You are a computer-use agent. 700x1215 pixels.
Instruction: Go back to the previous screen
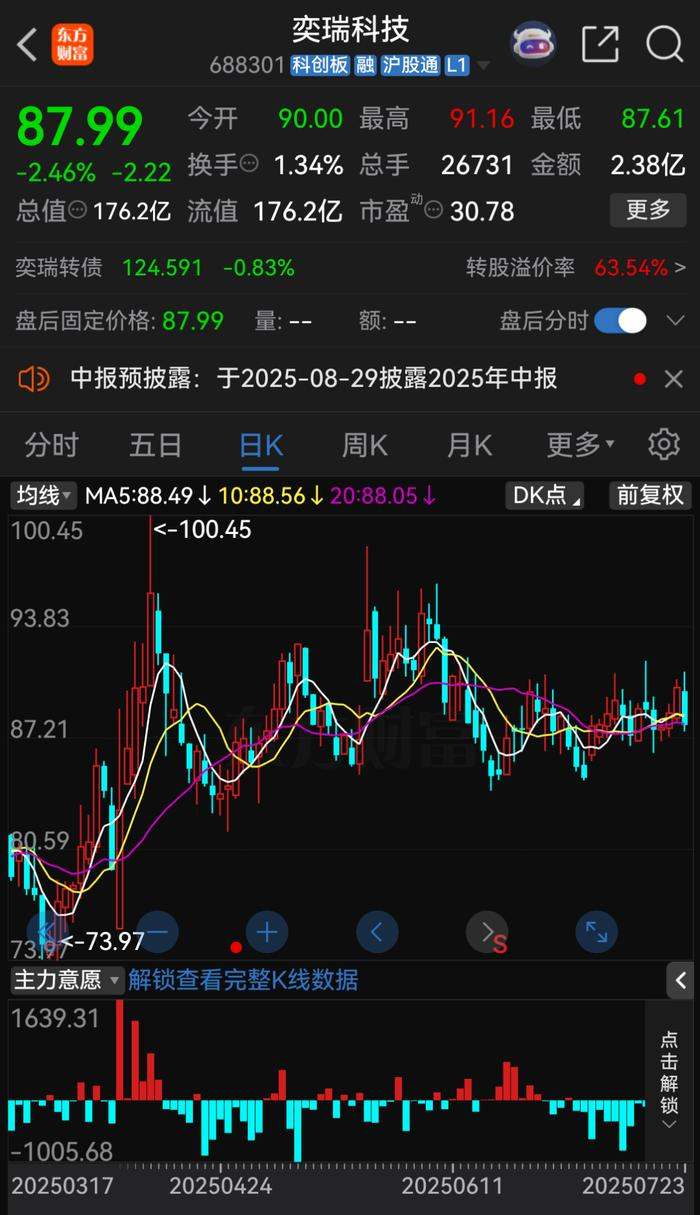point(27,44)
